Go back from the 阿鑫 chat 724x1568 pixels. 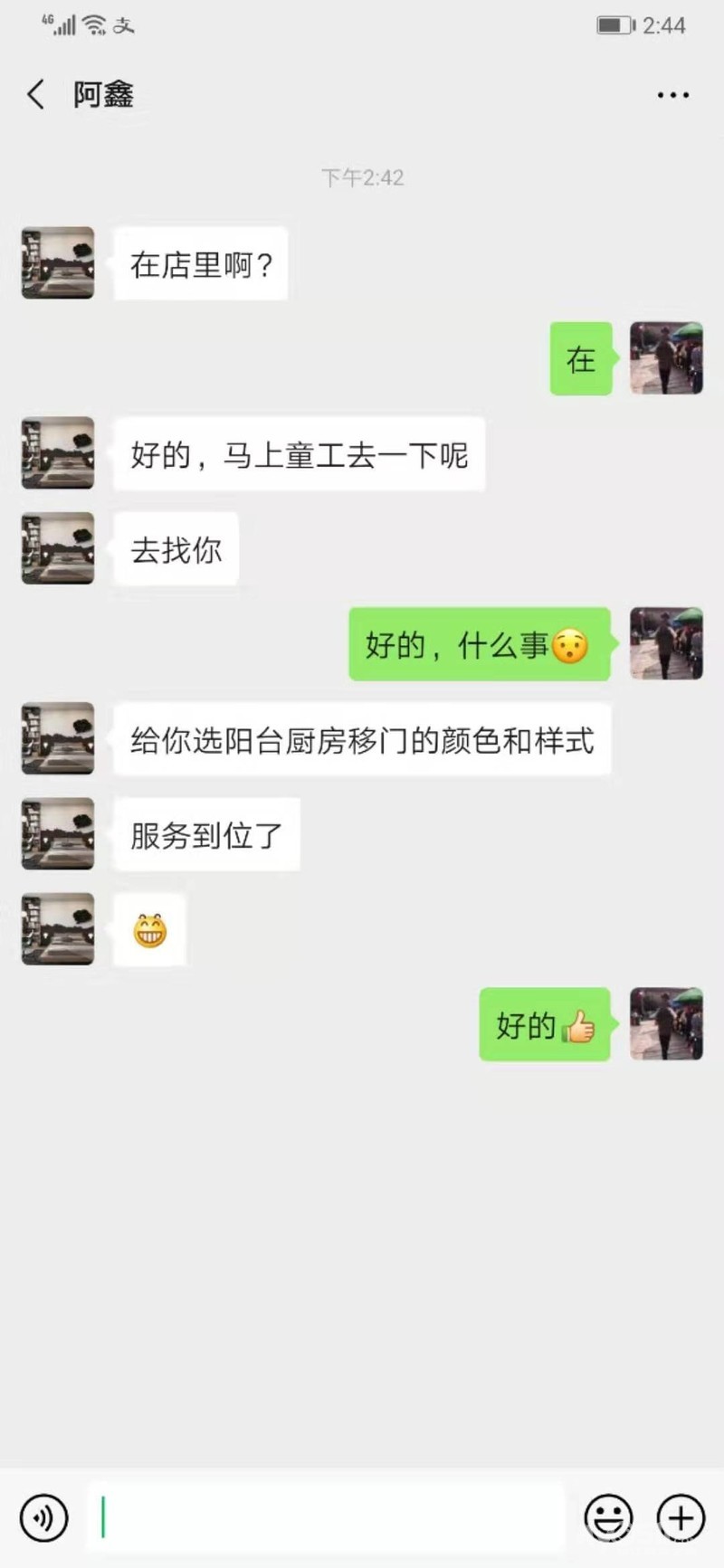pos(36,94)
